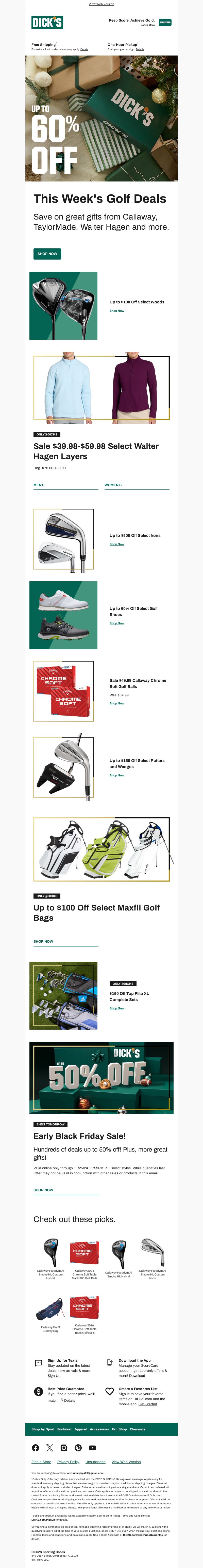This screenshot has height=1568, width=203.
Task: Open MEN'S Walter Hagen layers
Action: (39, 485)
